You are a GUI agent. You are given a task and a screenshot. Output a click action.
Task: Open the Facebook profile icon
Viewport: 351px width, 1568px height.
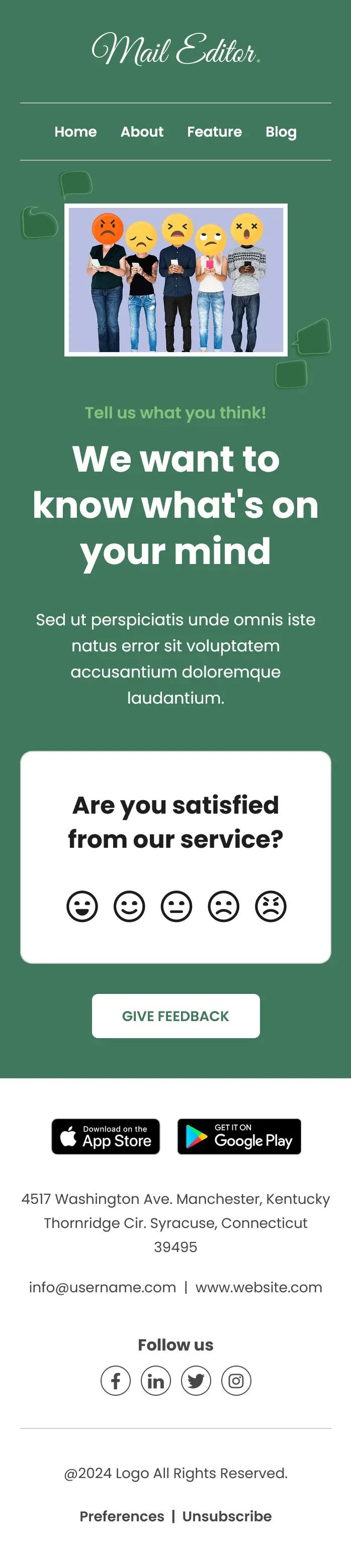116,1381
